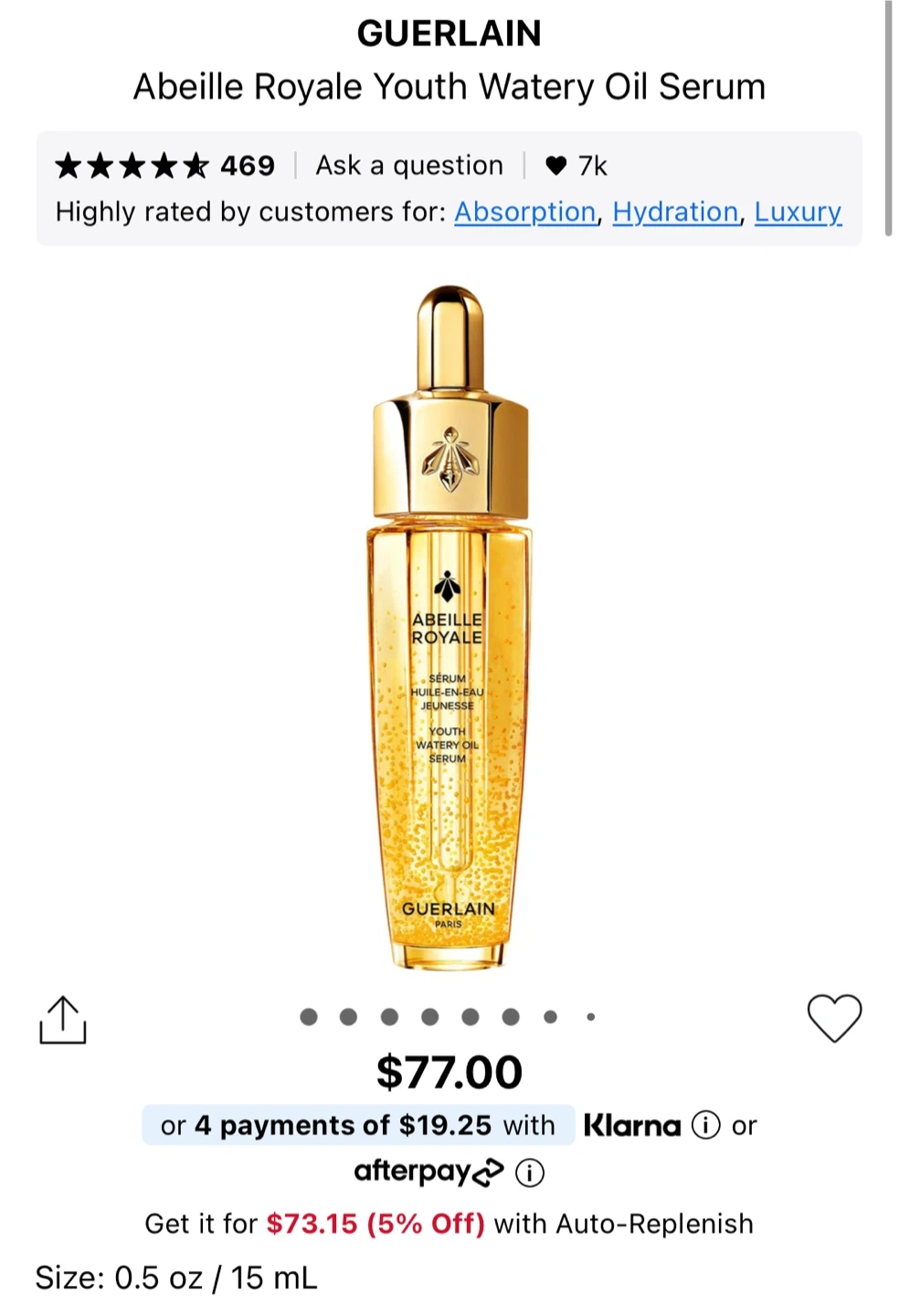The width and height of the screenshot is (899, 1316).
Task: Jump to the second image page dot
Action: click(x=348, y=1016)
